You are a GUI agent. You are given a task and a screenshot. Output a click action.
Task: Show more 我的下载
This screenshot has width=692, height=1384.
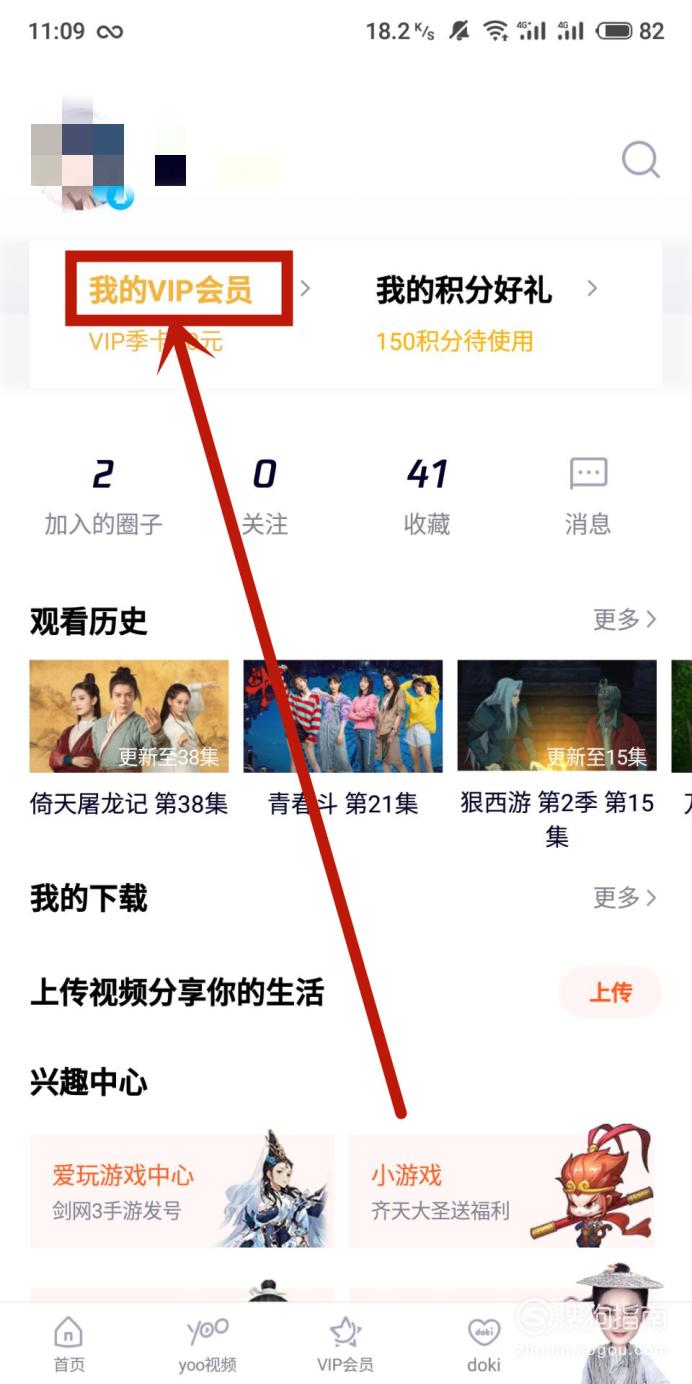coord(625,898)
